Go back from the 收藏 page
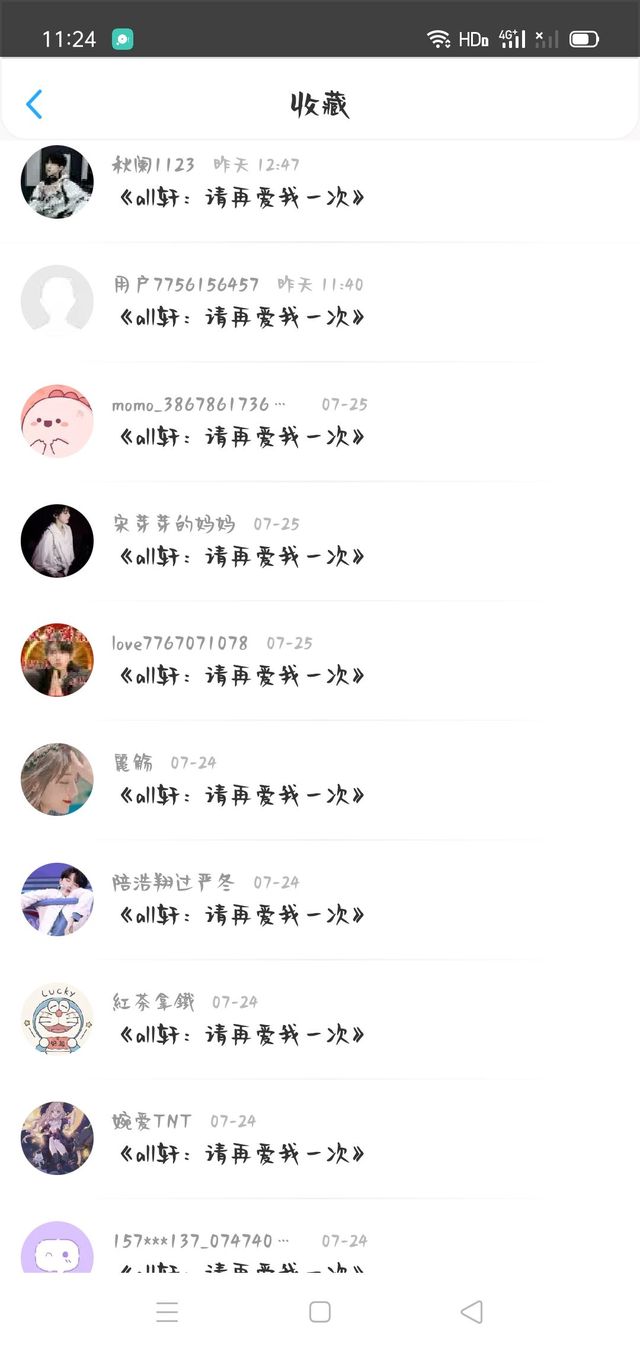The height and width of the screenshot is (1351, 640). click(34, 104)
